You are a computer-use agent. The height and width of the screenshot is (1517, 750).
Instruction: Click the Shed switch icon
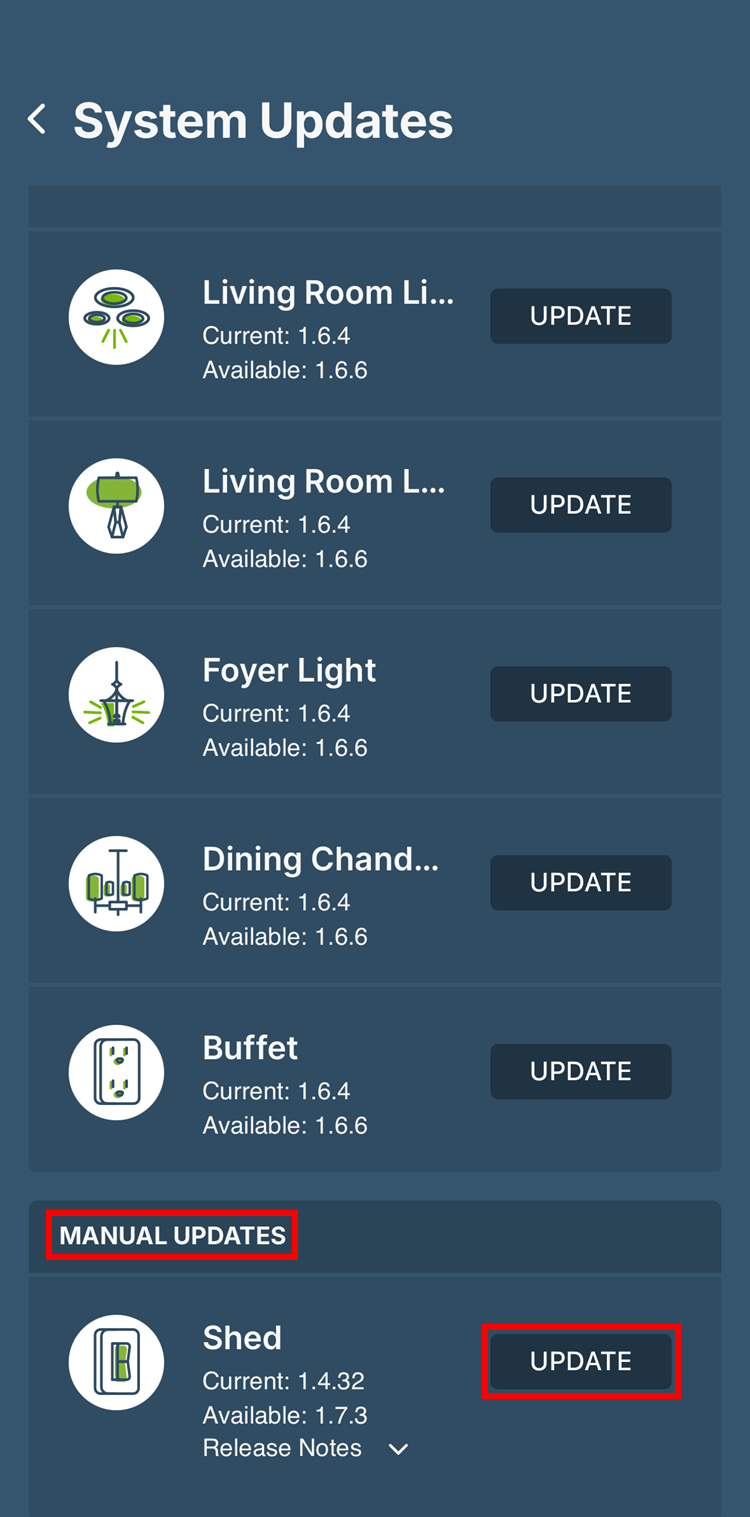tap(116, 1362)
